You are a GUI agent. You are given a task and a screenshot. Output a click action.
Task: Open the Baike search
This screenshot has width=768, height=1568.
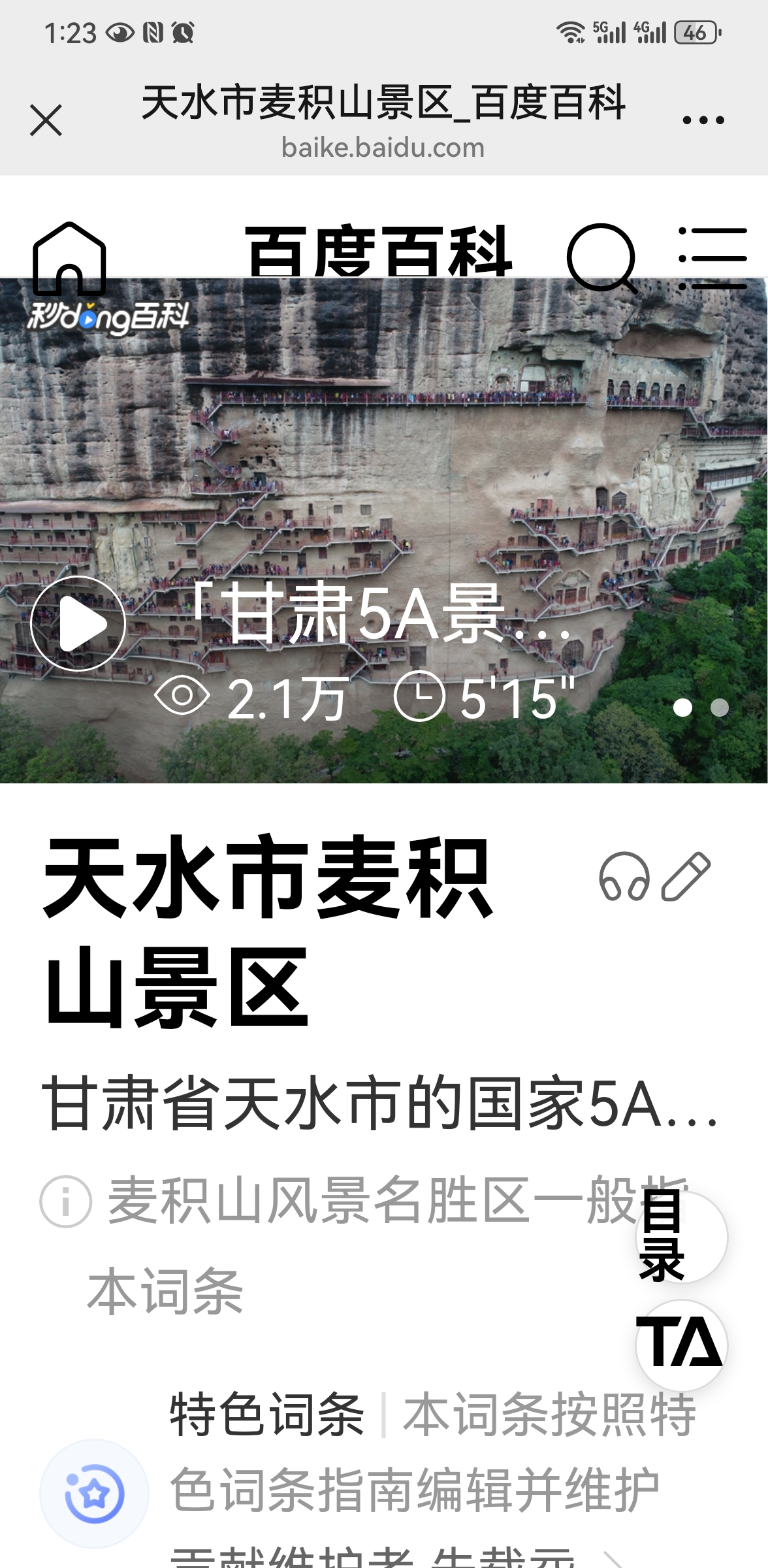[601, 259]
